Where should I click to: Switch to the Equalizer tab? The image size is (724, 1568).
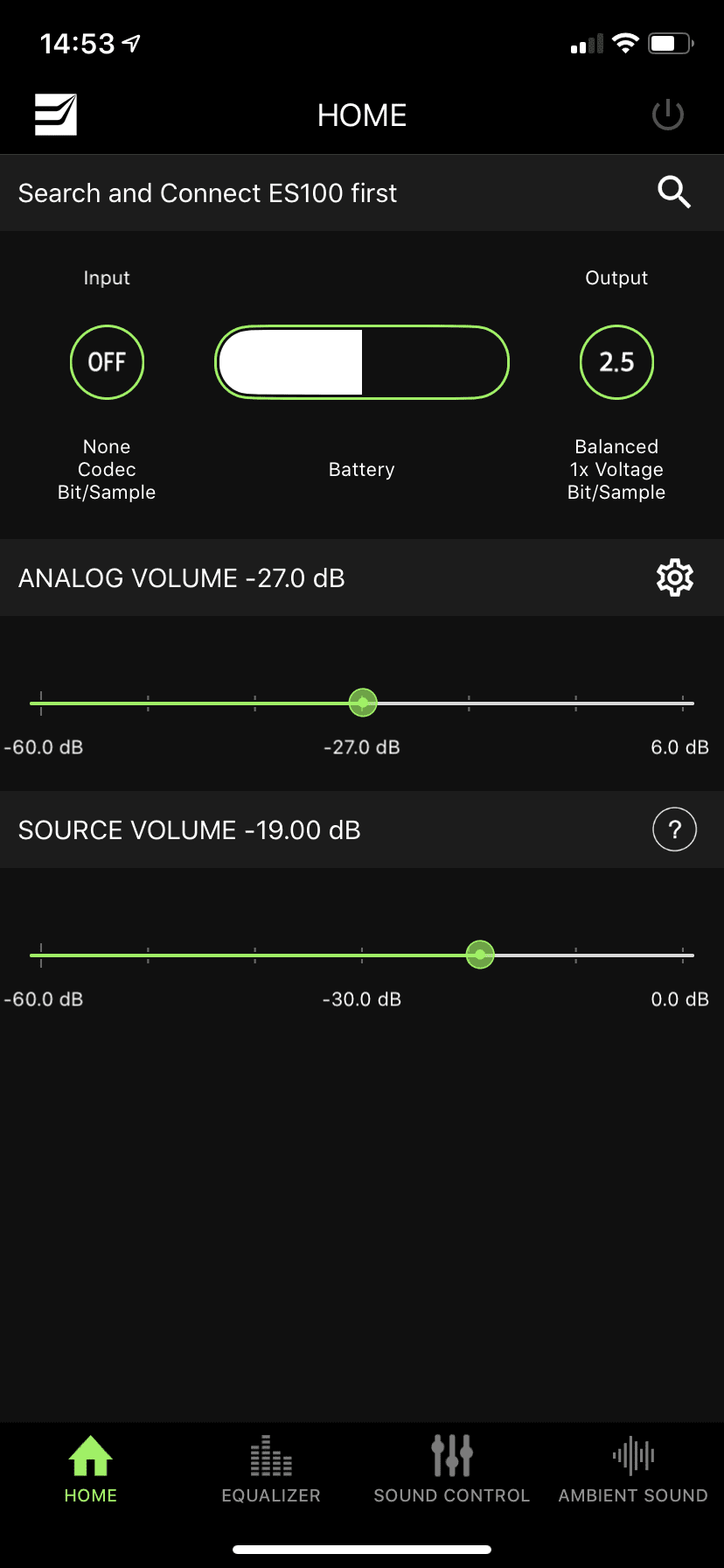[271, 1470]
